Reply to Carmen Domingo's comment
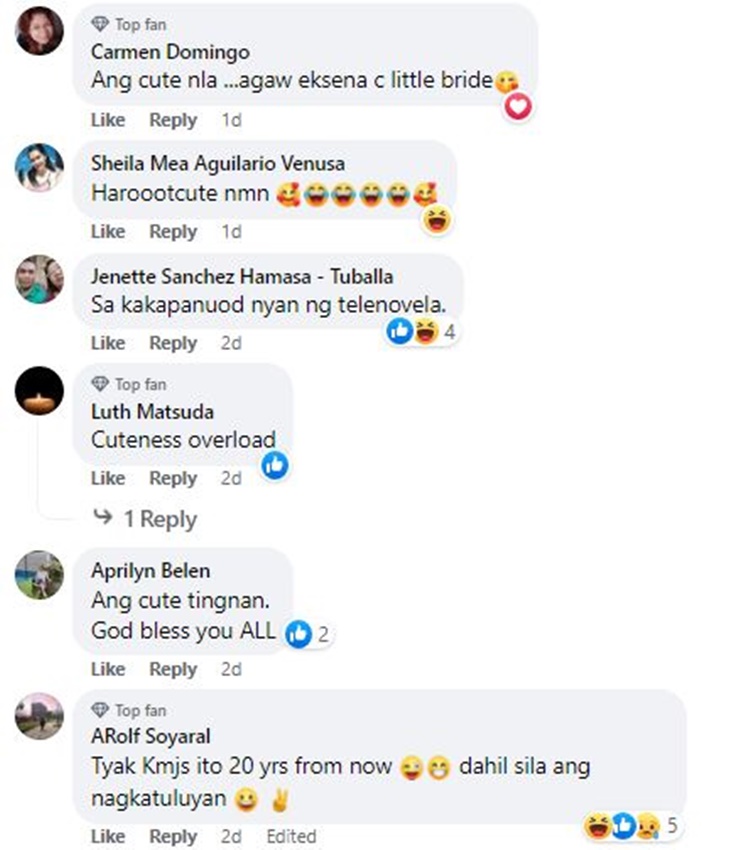Screen dimensions: 750x850 pos(173,120)
